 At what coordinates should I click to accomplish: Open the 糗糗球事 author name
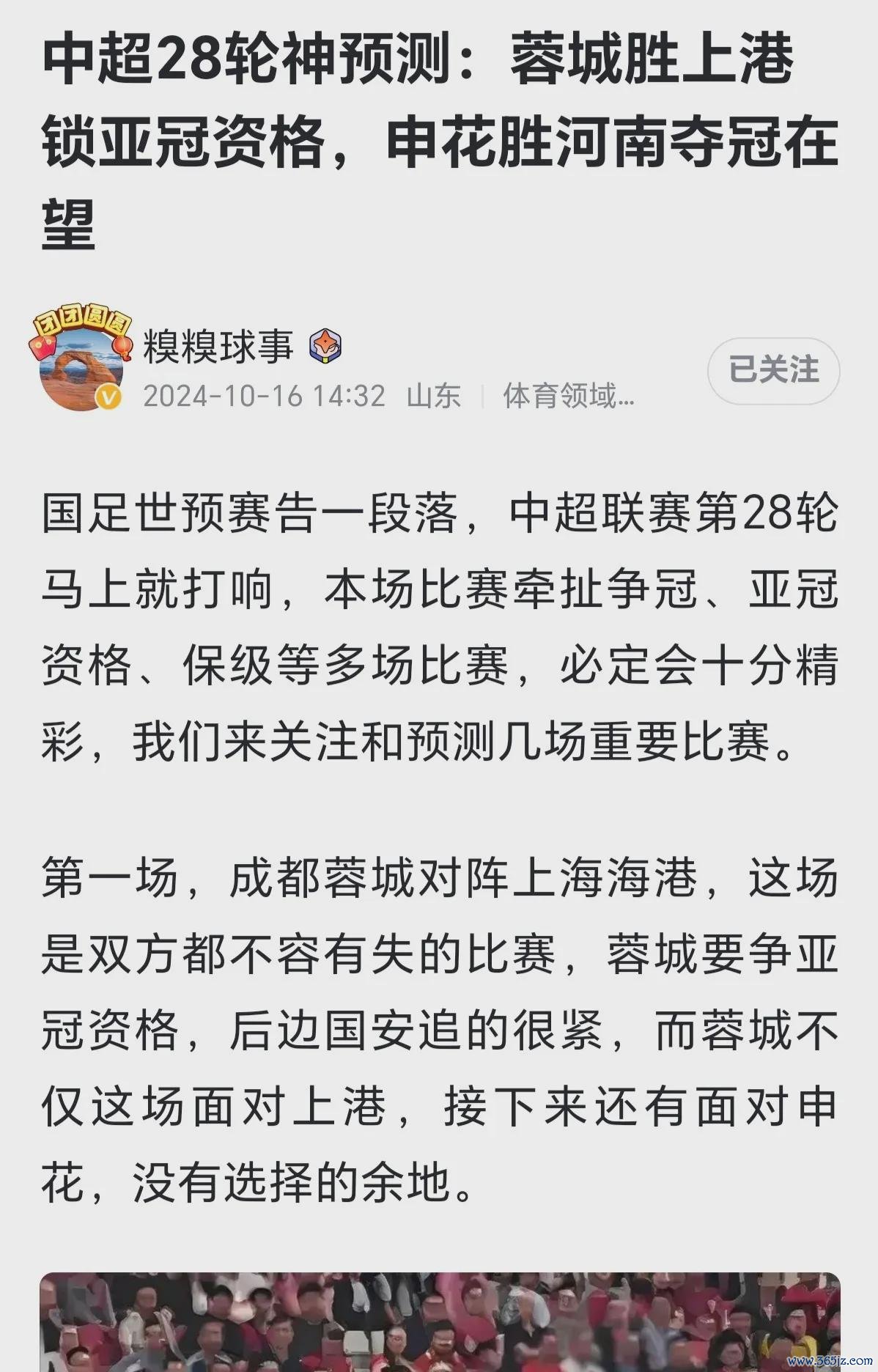pyautogui.click(x=218, y=346)
